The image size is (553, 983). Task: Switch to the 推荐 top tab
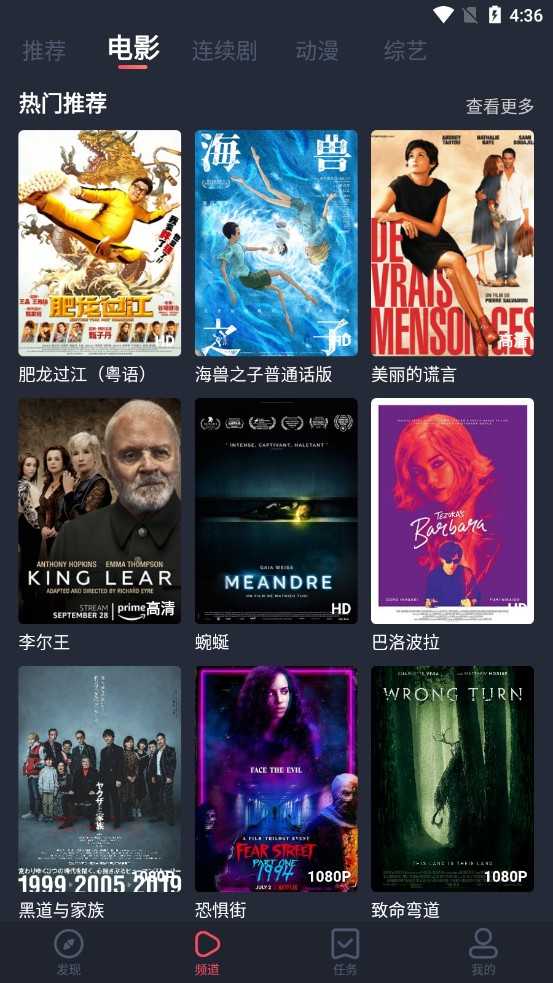click(x=44, y=51)
